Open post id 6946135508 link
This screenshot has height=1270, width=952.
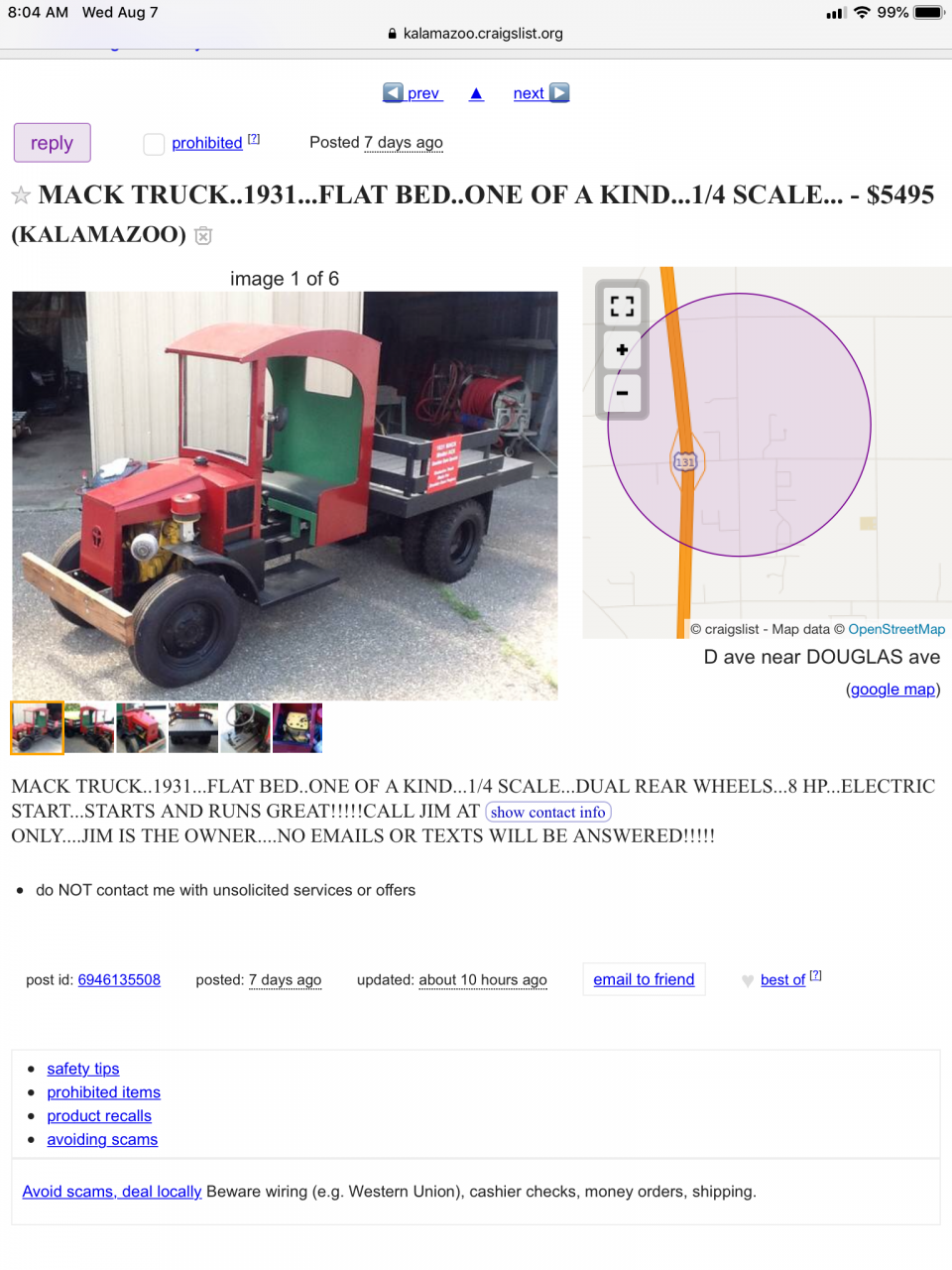(119, 980)
